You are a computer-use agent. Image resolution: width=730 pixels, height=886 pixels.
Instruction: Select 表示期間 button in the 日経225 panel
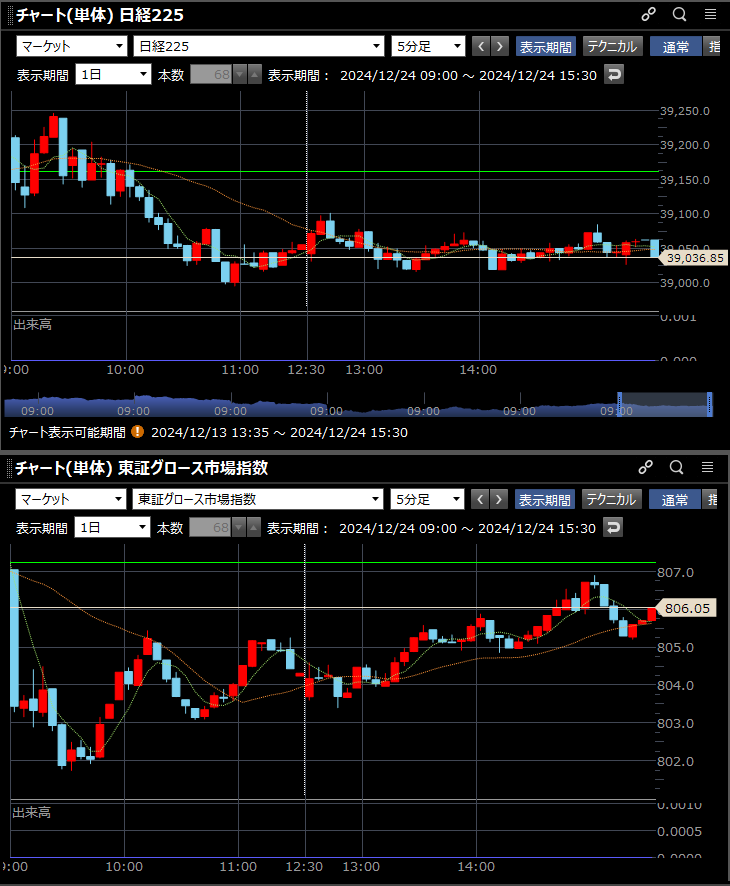click(x=545, y=46)
